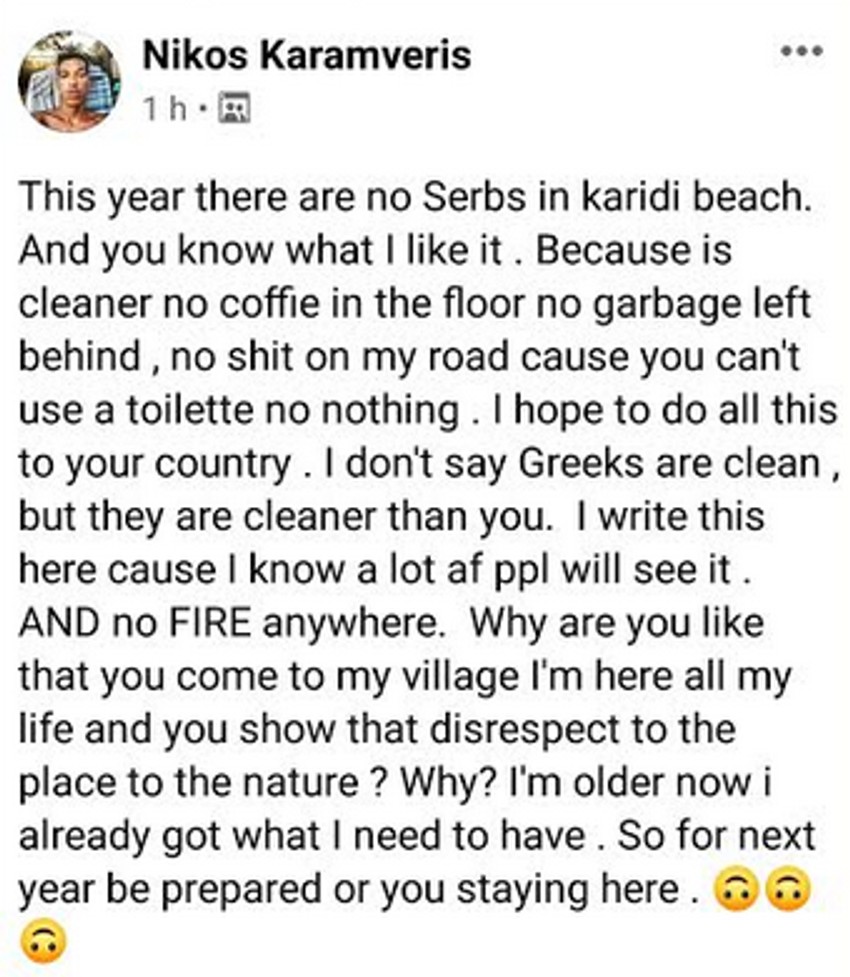Open Nikos Karamveris's profile picture

(69, 79)
